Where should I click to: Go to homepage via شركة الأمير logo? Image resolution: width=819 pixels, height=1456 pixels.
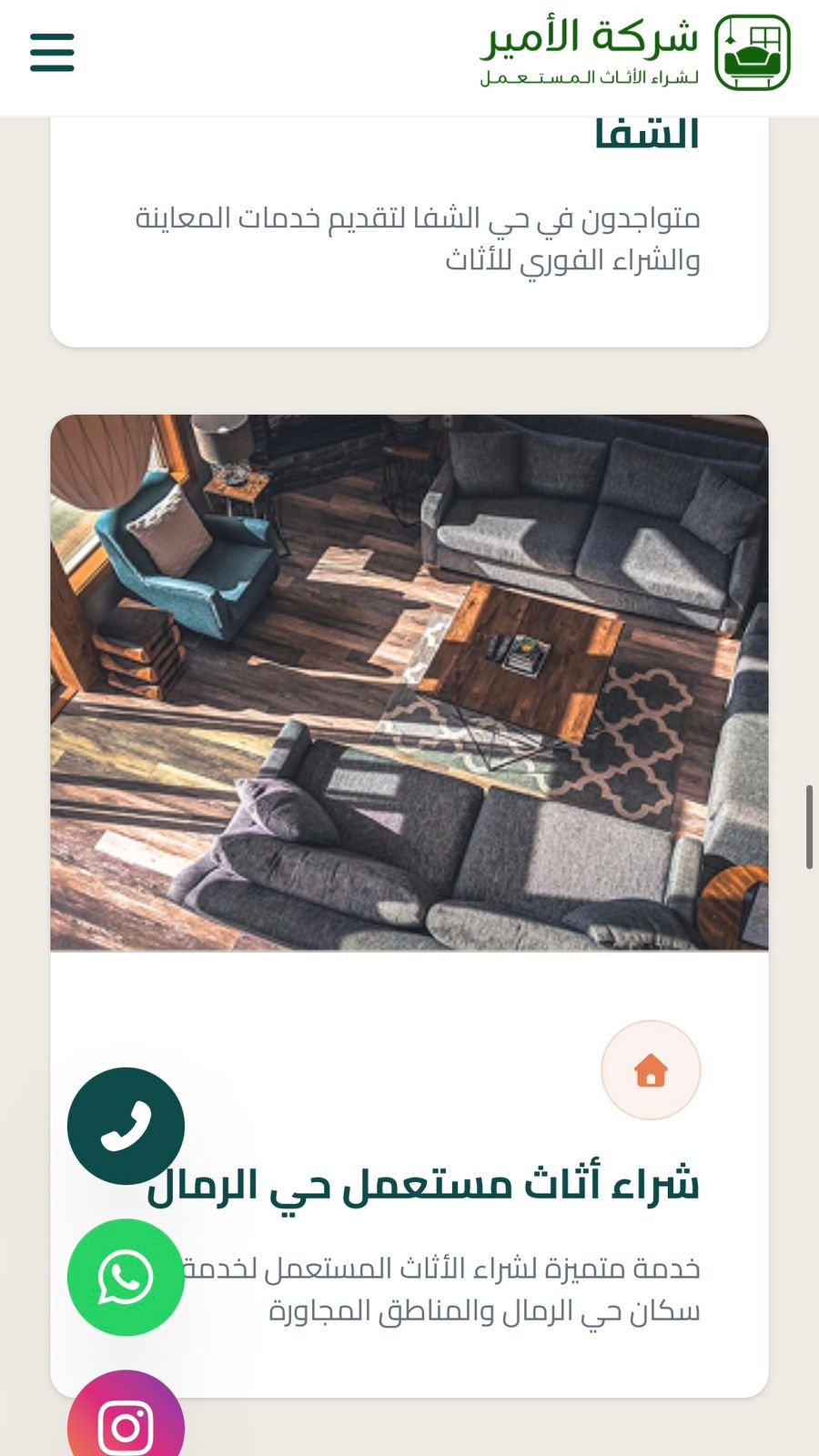click(635, 53)
